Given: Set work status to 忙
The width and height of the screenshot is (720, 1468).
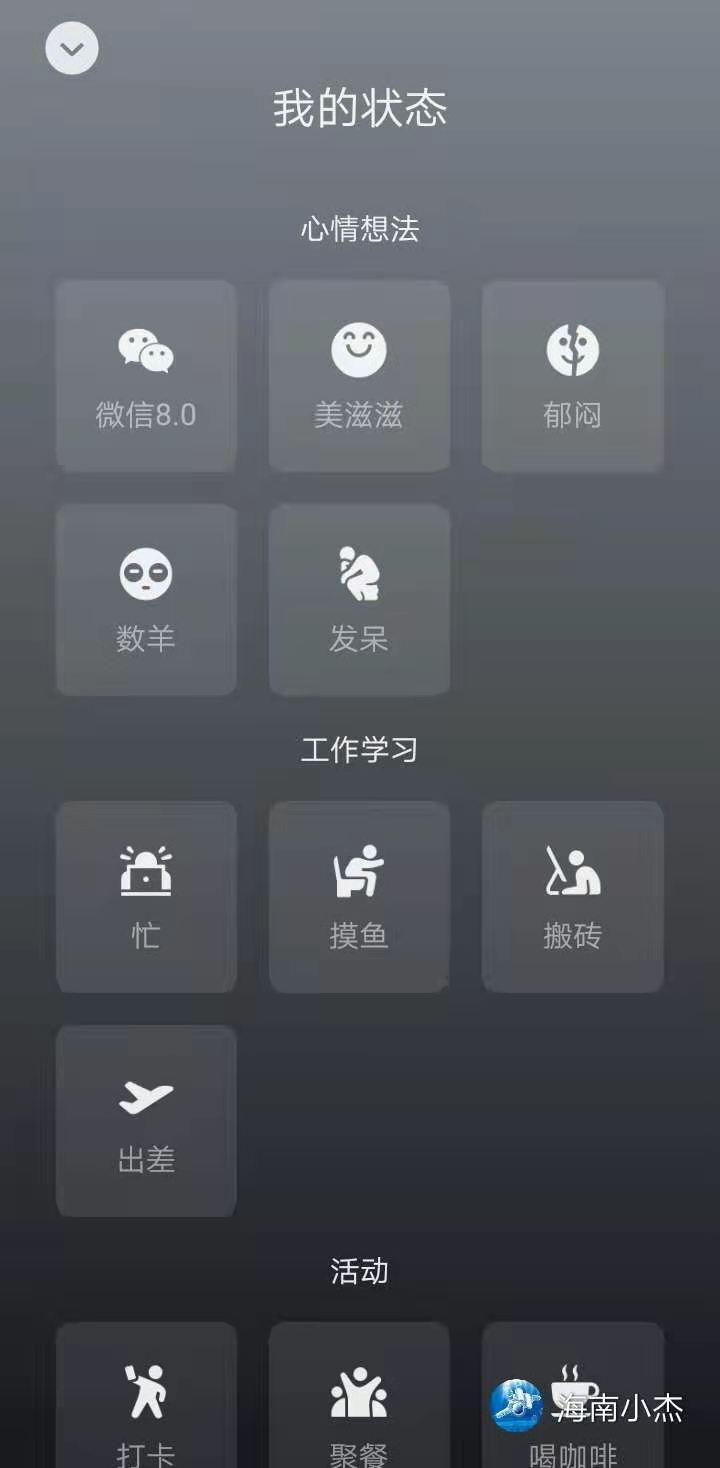Looking at the screenshot, I should [146, 897].
